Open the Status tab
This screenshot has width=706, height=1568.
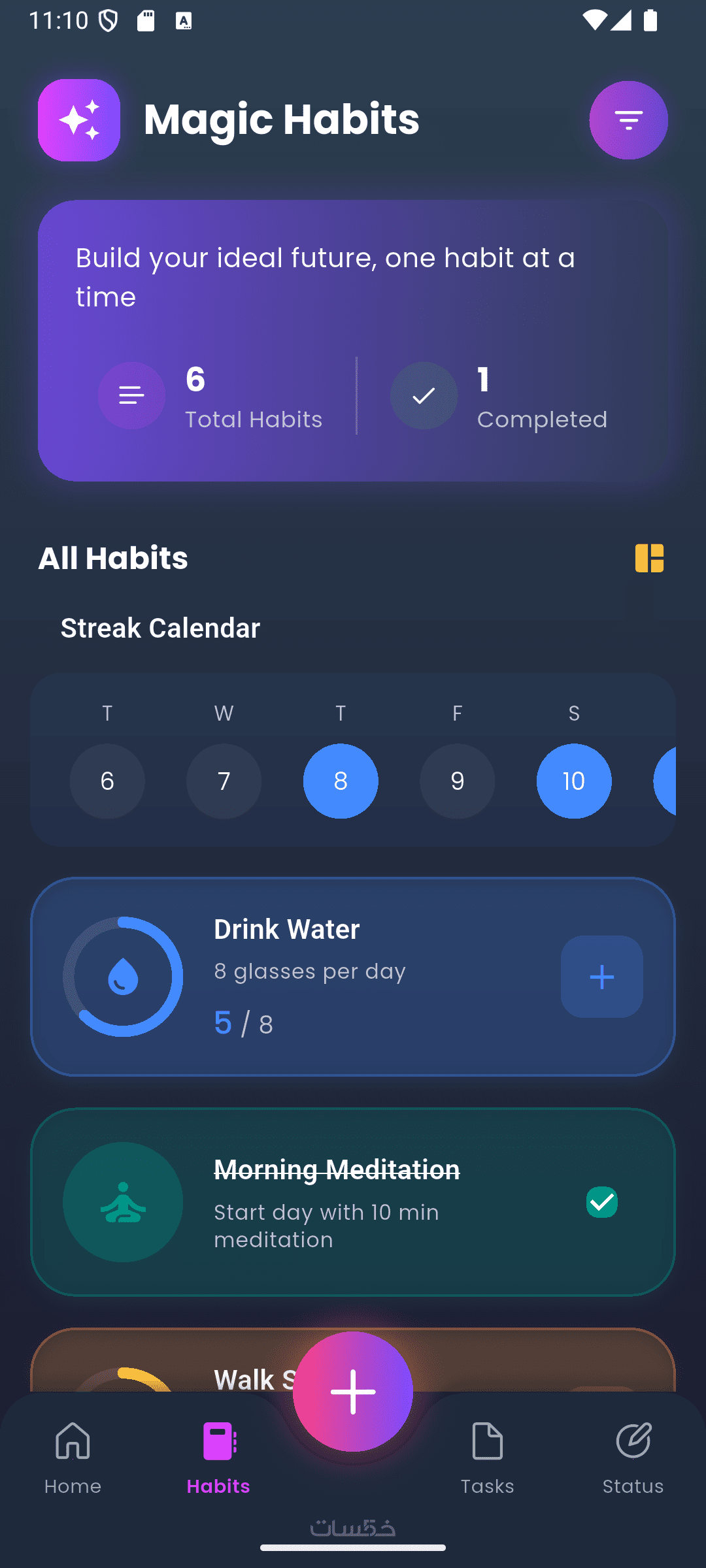633,1458
